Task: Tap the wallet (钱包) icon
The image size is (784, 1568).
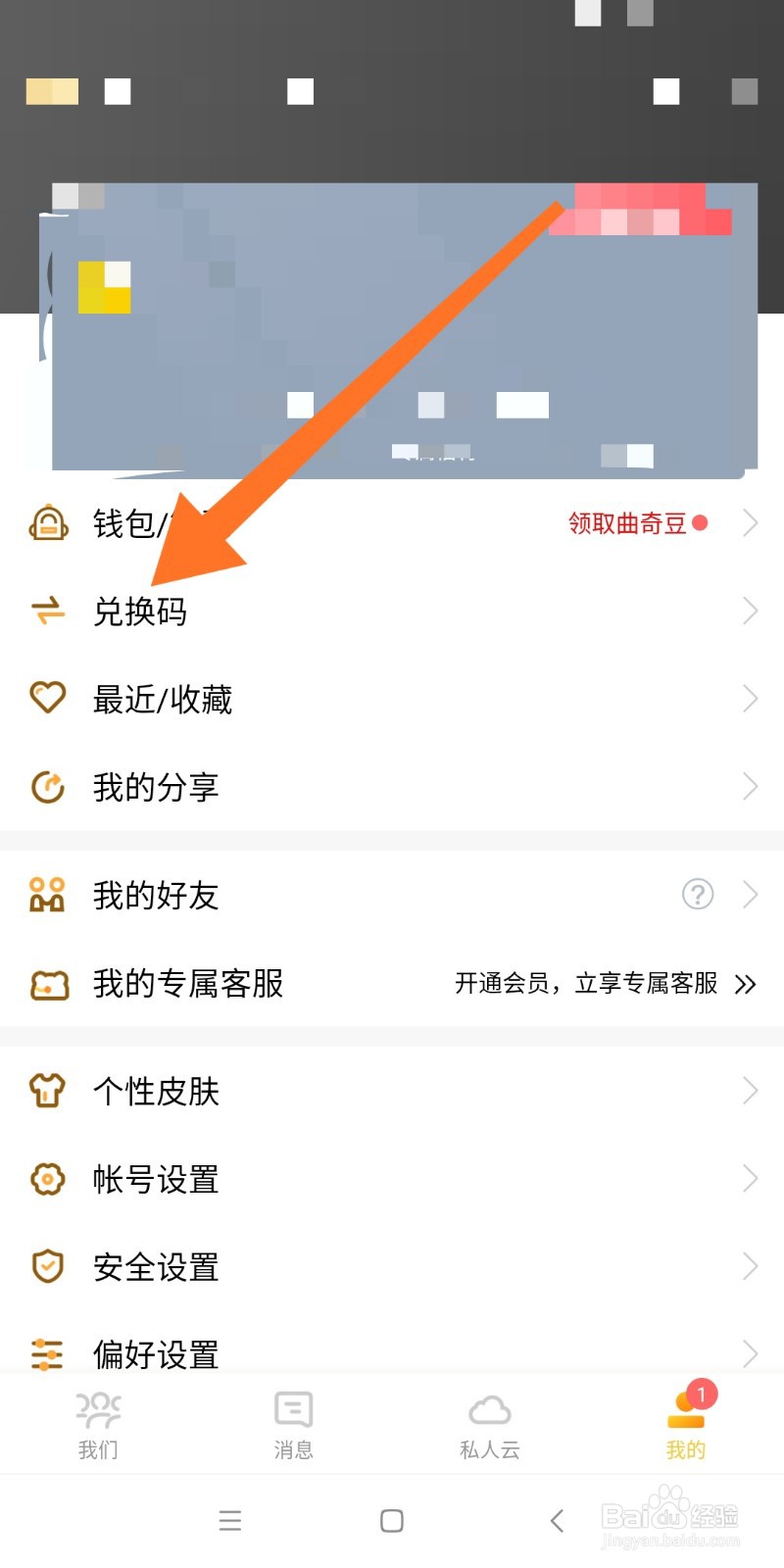Action: point(47,522)
